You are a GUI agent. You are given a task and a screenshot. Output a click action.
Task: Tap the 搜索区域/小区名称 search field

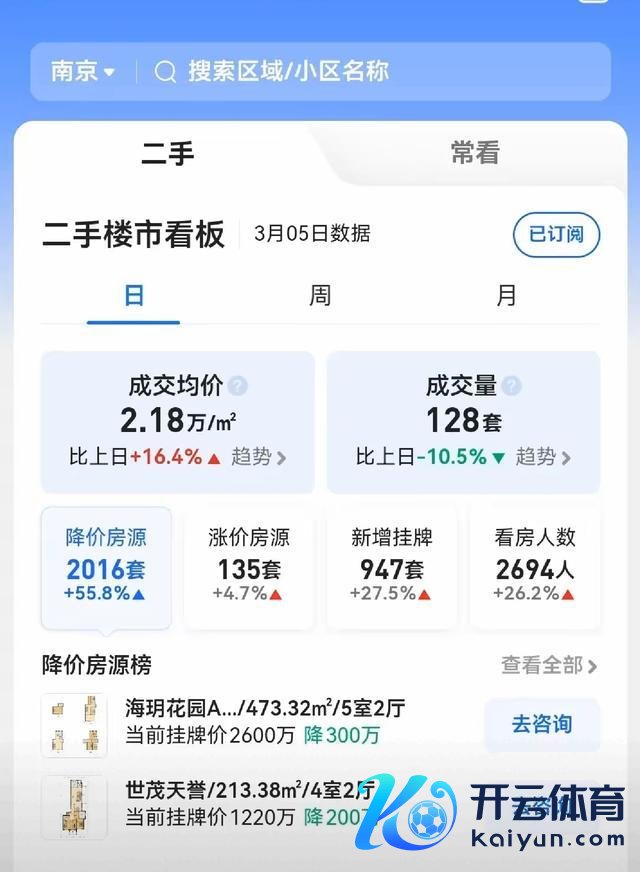pyautogui.click(x=290, y=72)
